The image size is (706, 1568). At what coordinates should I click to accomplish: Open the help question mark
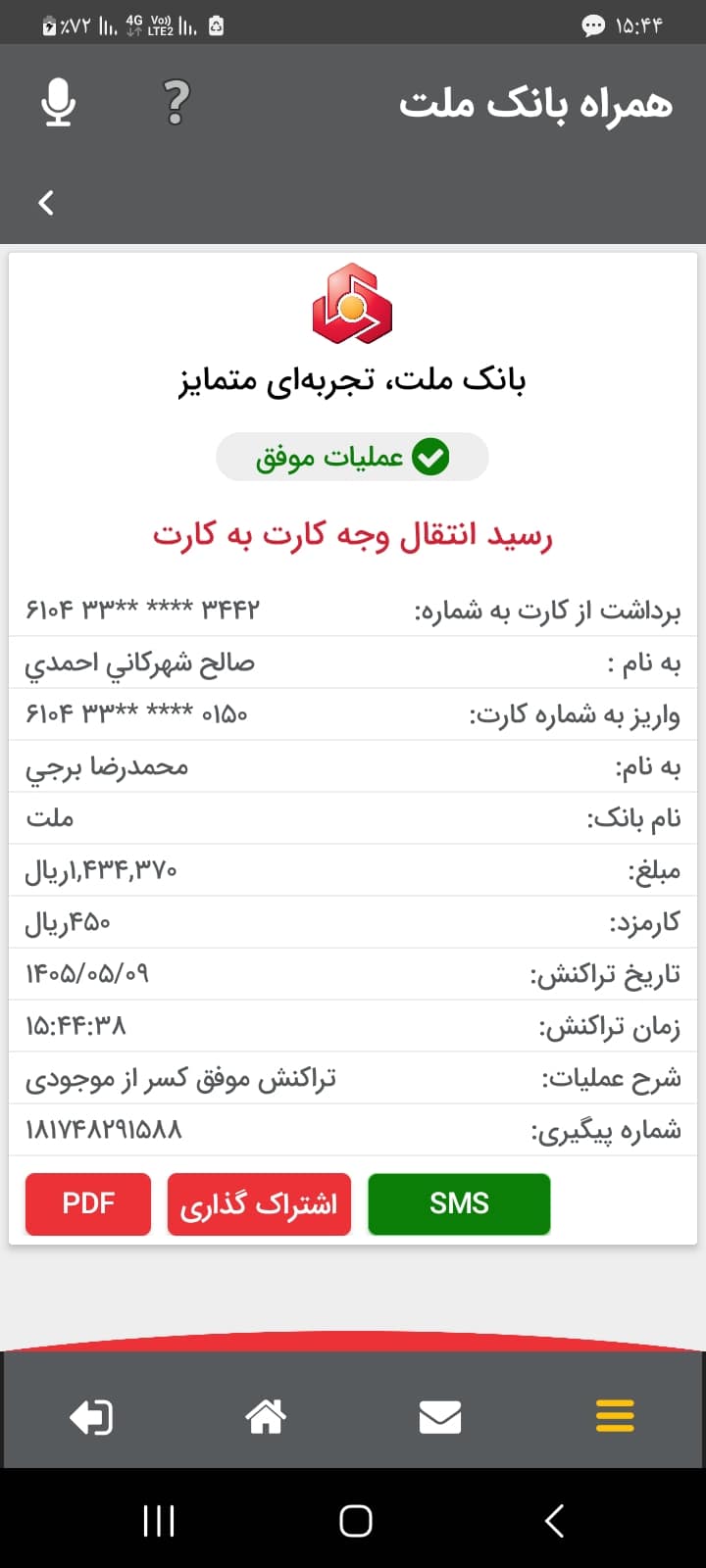tap(176, 103)
